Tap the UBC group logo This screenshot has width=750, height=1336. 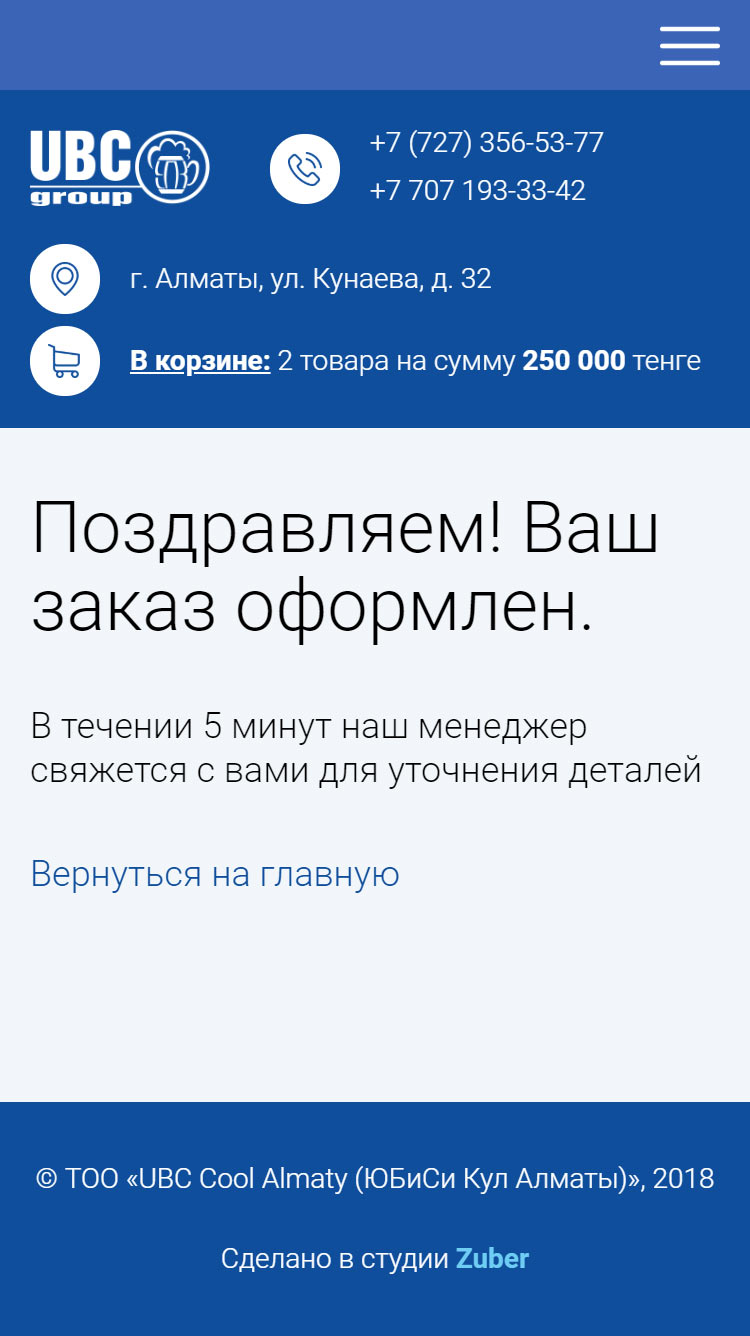[x=119, y=167]
